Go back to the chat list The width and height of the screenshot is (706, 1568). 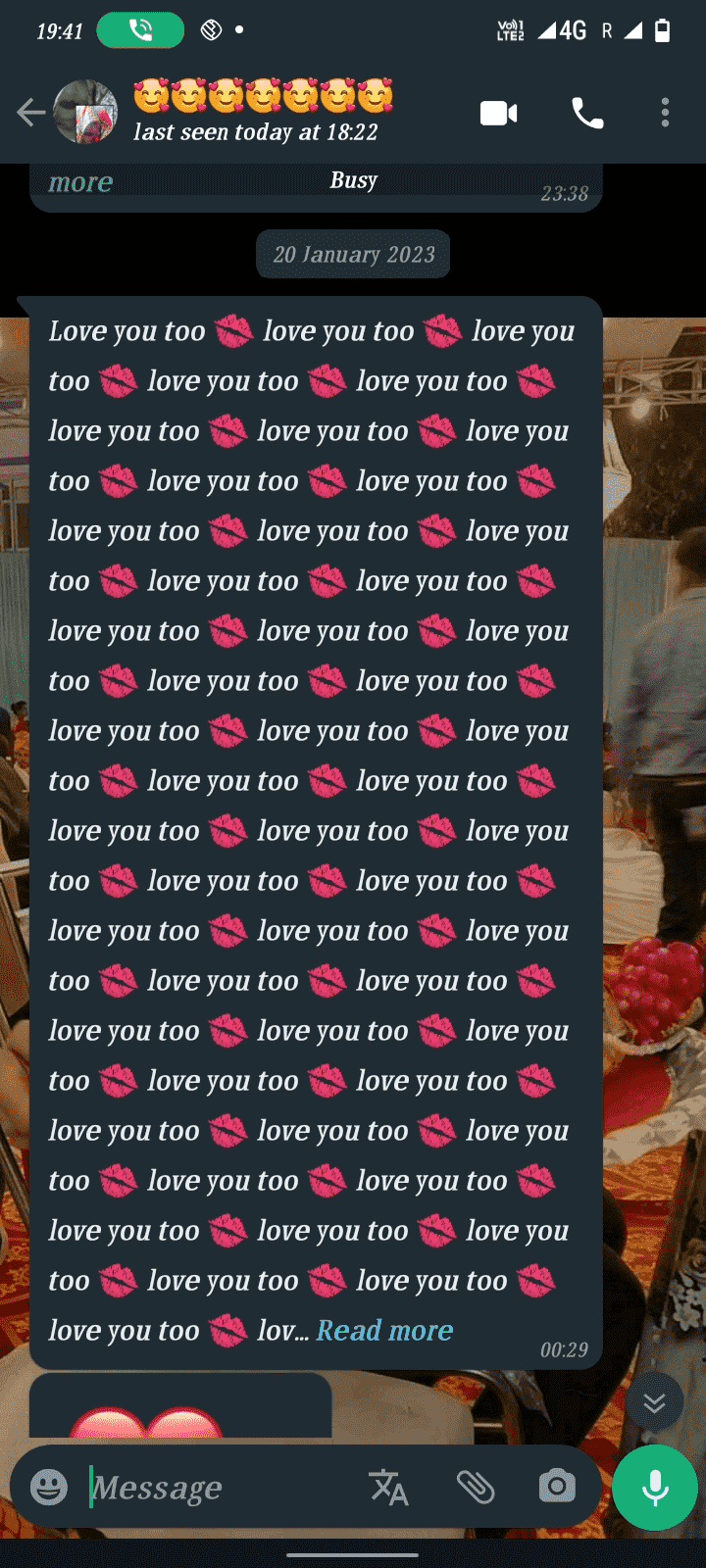coord(31,114)
